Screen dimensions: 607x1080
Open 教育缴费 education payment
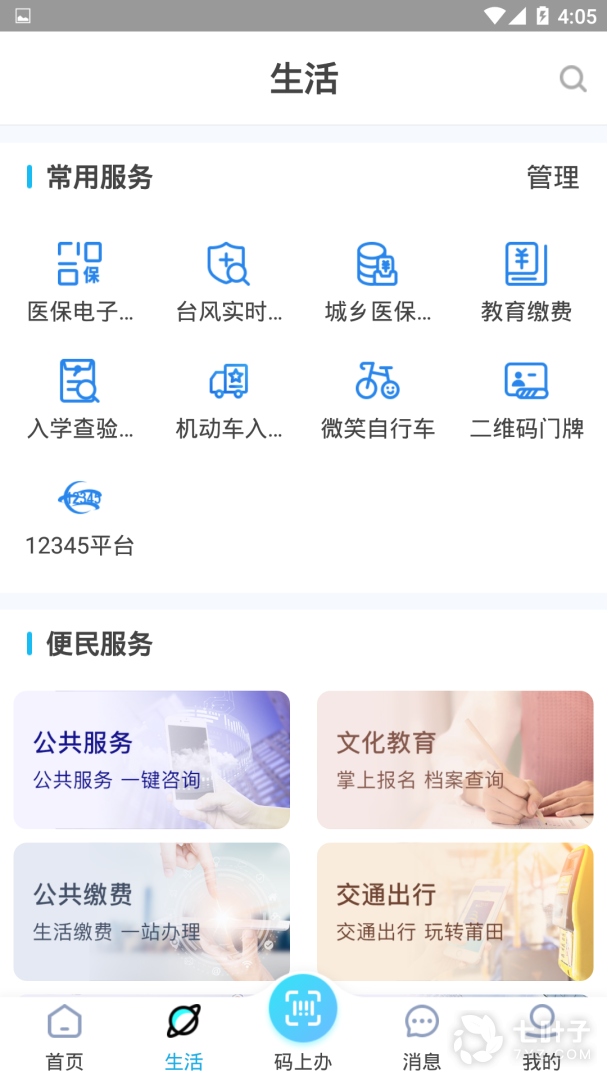click(x=526, y=281)
